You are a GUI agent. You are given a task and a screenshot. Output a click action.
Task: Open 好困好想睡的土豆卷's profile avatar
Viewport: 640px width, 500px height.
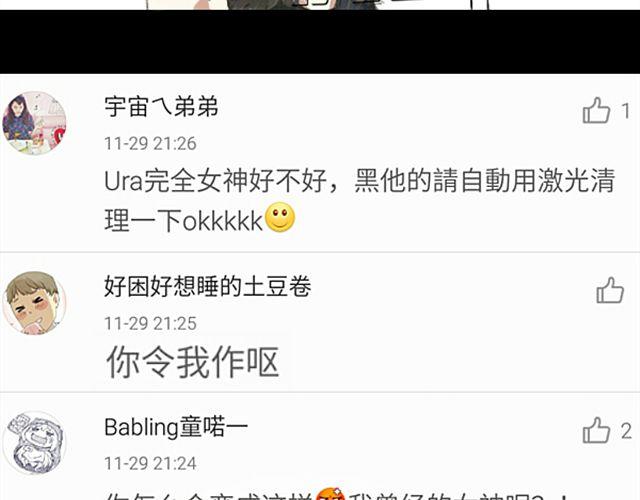click(34, 303)
